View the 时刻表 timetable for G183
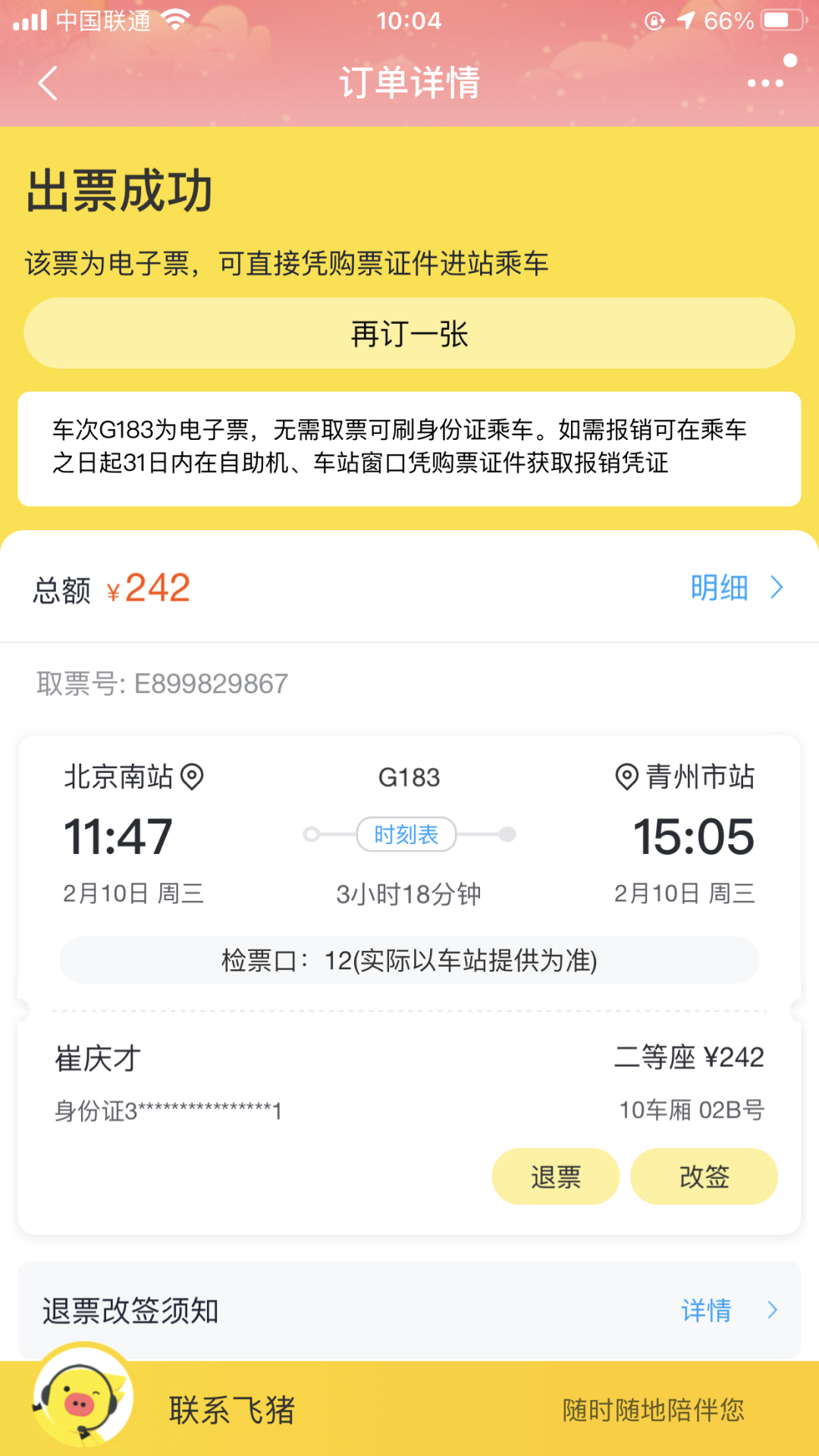Image resolution: width=819 pixels, height=1456 pixels. (x=406, y=835)
